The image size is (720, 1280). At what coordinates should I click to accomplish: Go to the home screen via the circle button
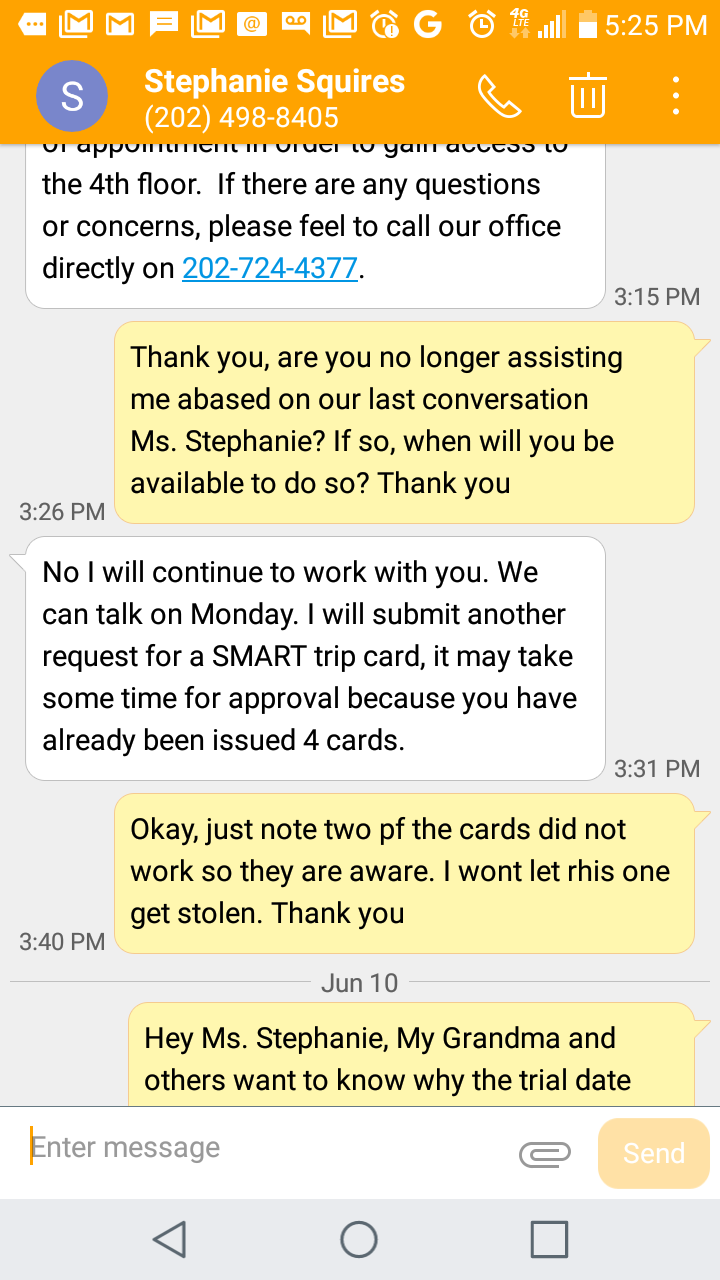point(359,1239)
